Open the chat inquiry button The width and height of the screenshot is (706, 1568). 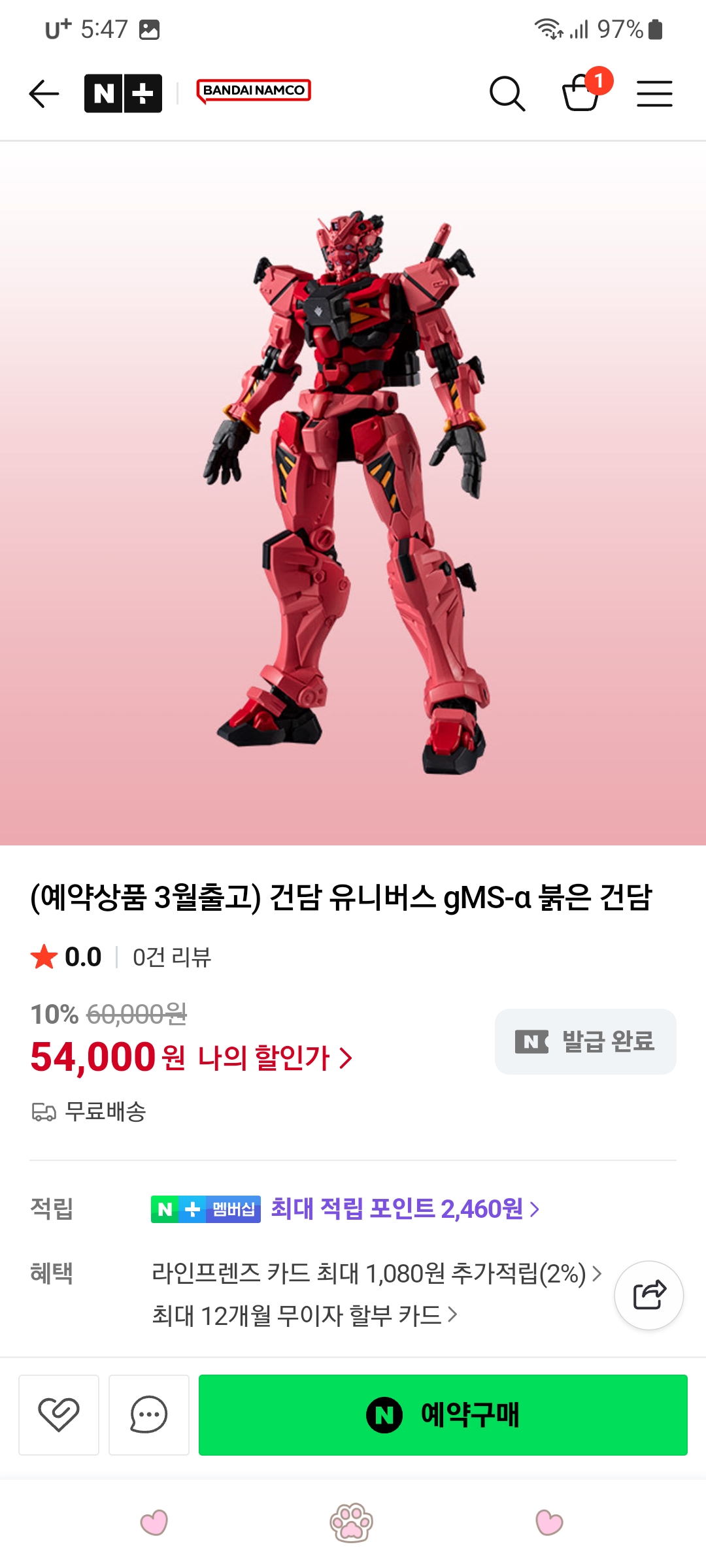pos(149,1414)
